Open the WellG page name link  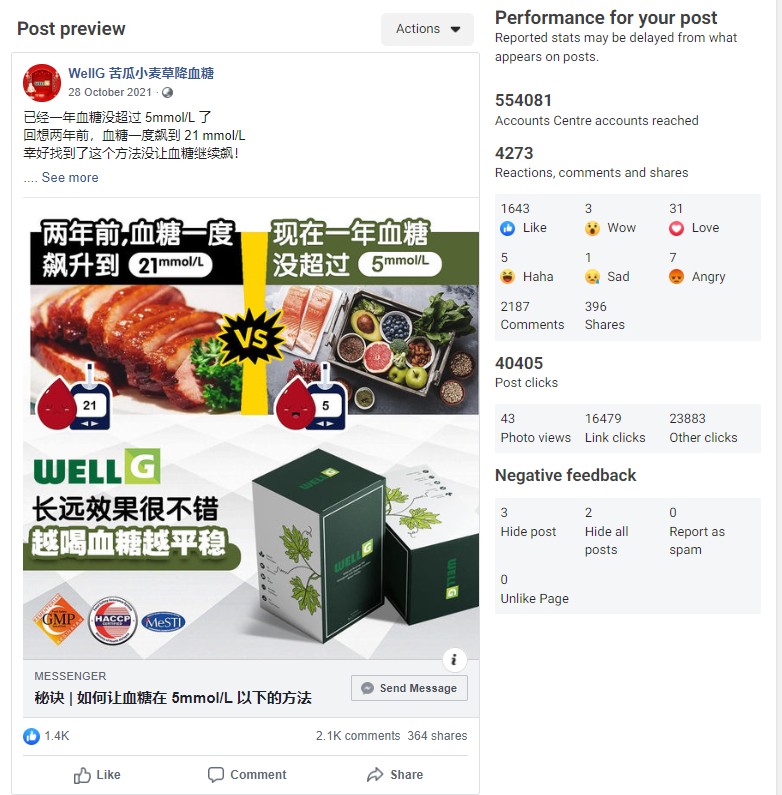(141, 73)
